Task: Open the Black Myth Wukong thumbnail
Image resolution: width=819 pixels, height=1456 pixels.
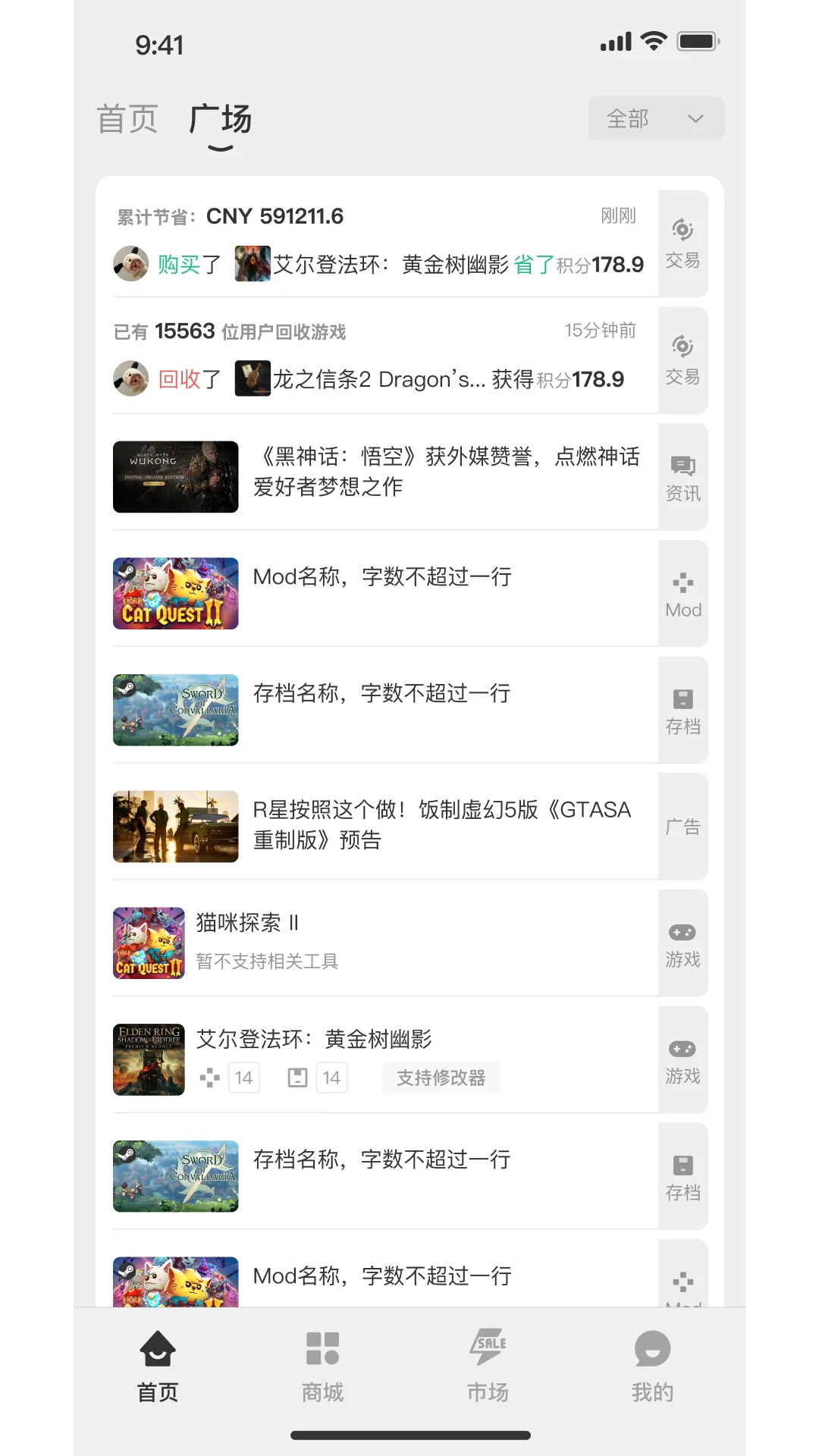Action: click(x=175, y=476)
